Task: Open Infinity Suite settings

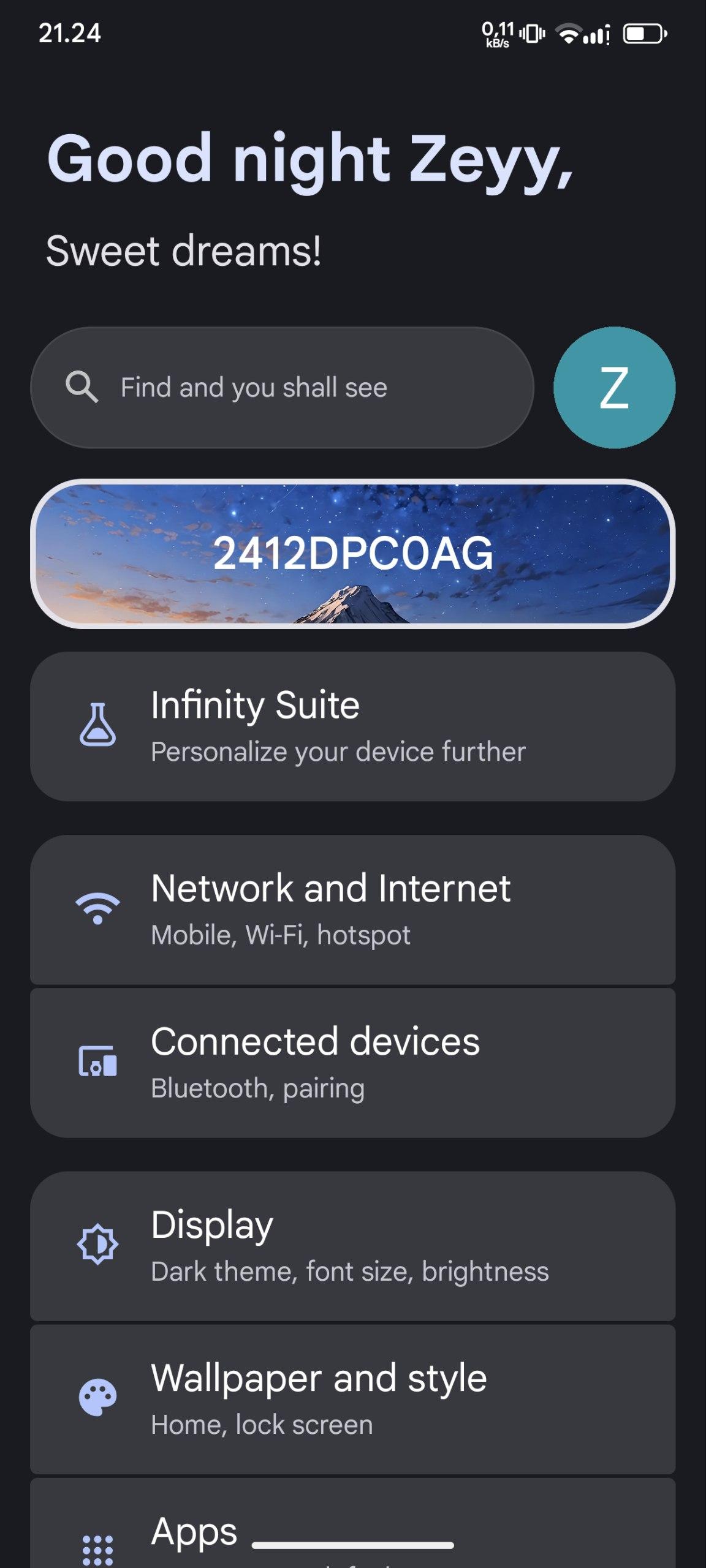Action: pyautogui.click(x=353, y=726)
